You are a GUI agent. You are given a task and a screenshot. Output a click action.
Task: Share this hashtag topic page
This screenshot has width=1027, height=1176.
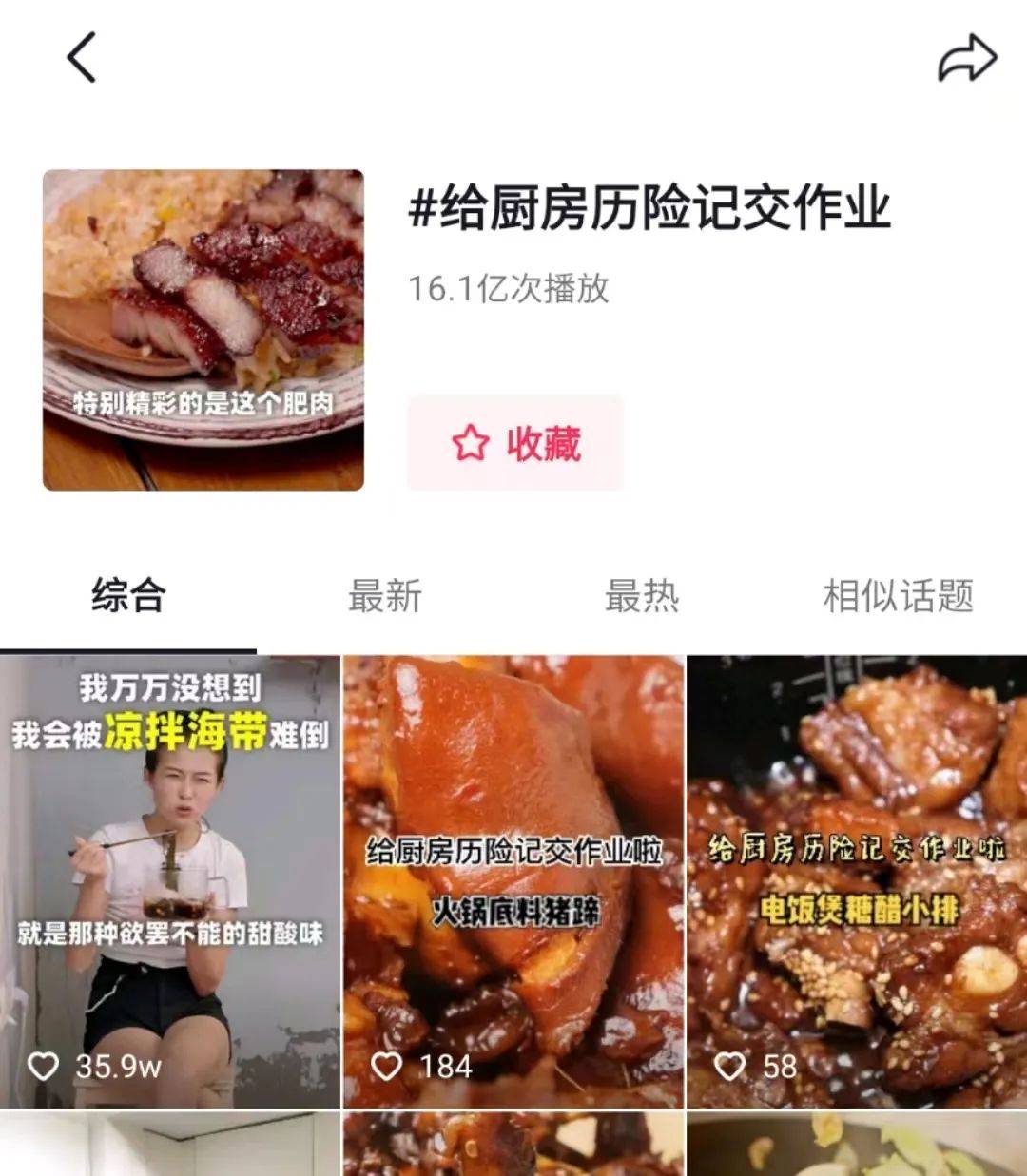pyautogui.click(x=966, y=59)
